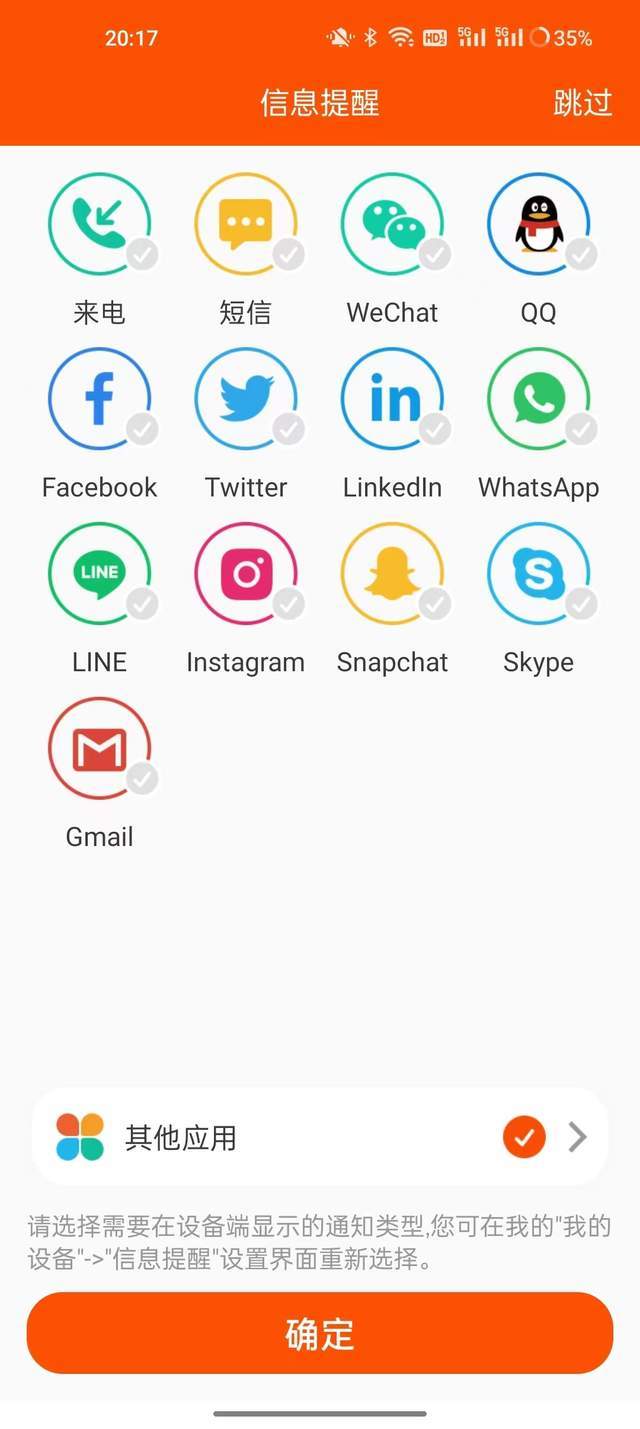Uncheck the 其他应用 orange checkmark
This screenshot has height=1429, width=640.
pos(524,1137)
